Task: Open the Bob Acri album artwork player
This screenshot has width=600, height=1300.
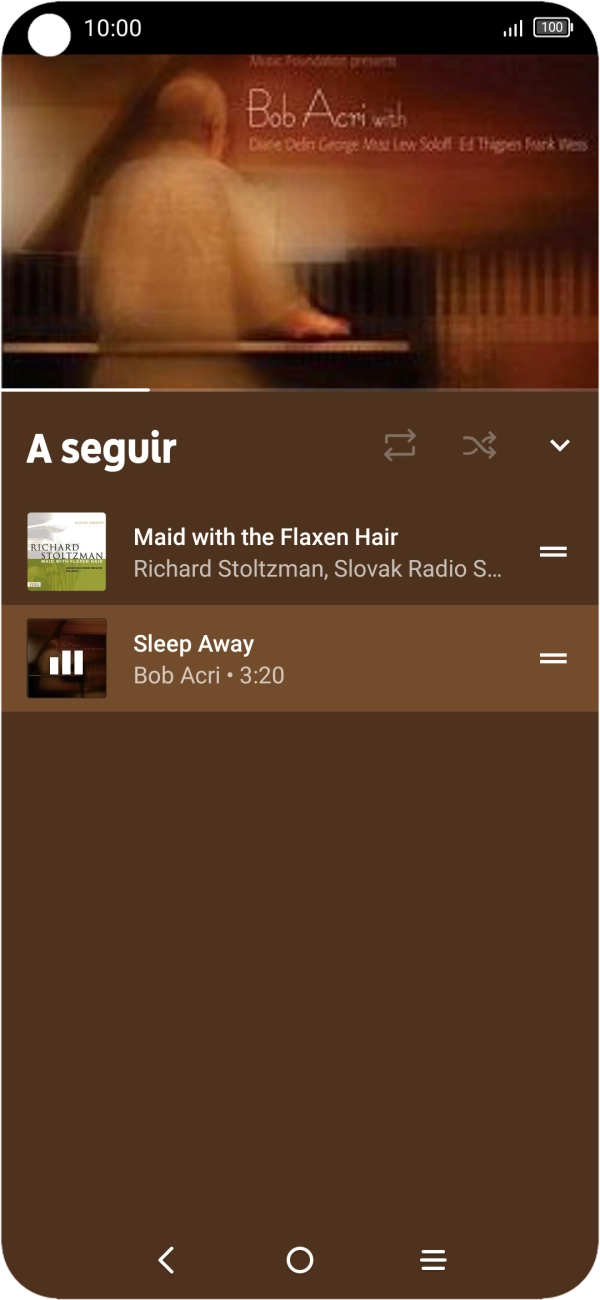Action: coord(300,220)
